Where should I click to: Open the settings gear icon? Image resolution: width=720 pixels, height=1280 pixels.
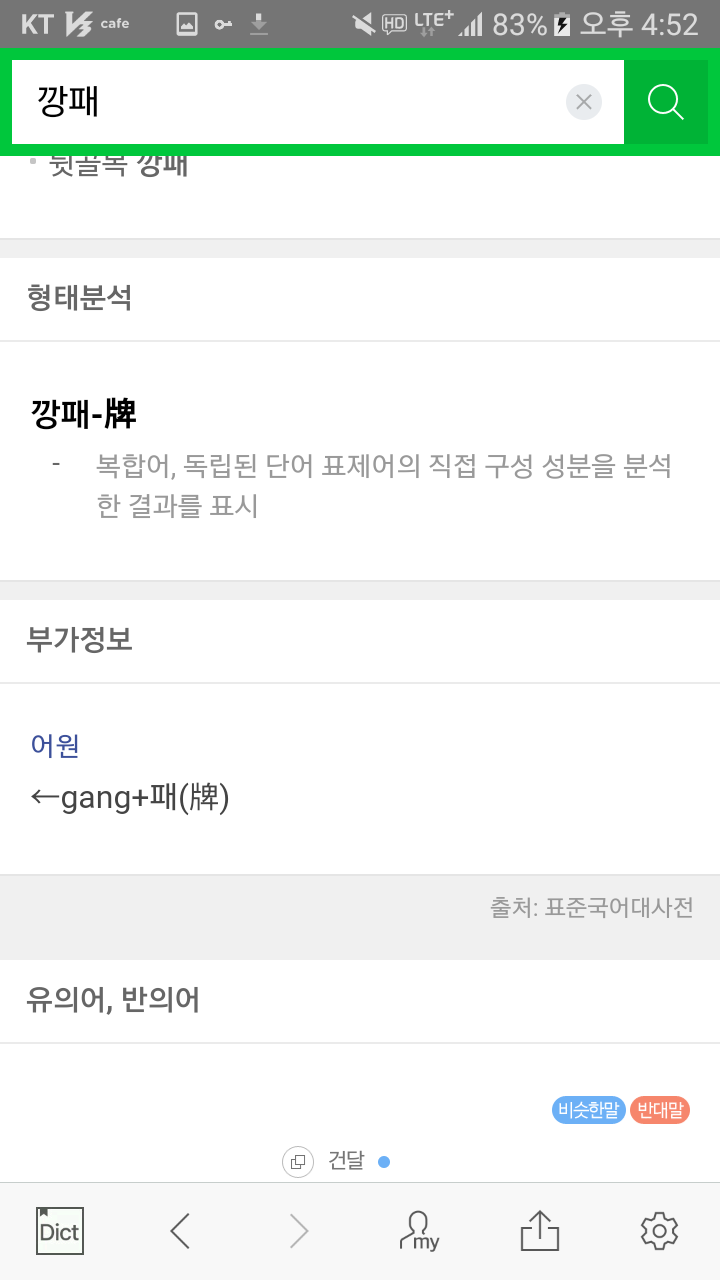pos(659,1231)
